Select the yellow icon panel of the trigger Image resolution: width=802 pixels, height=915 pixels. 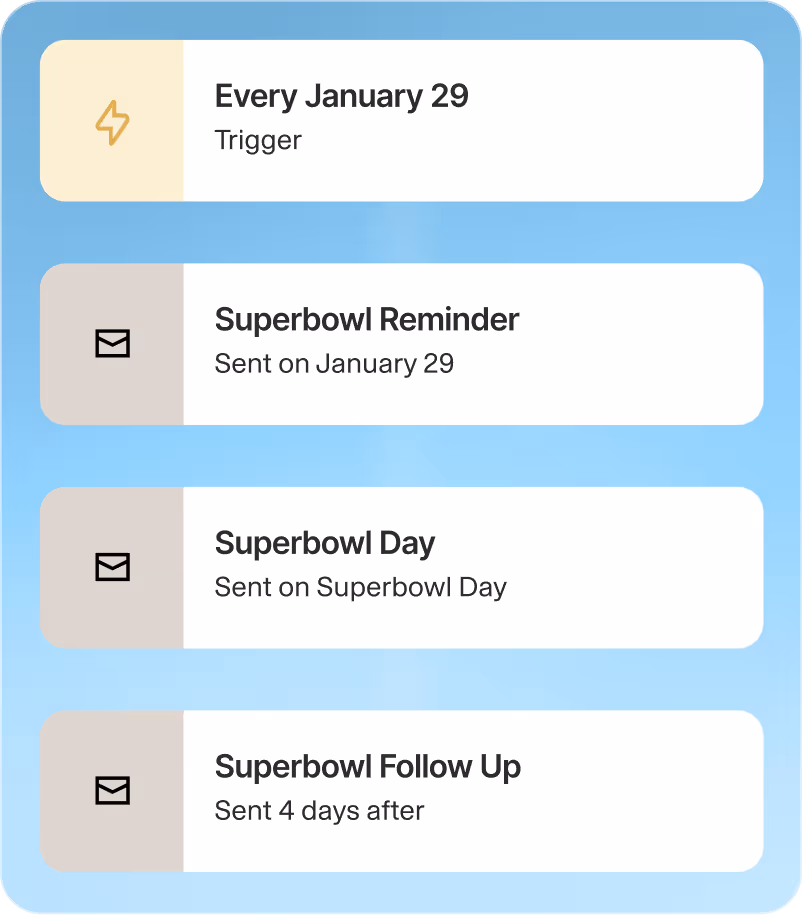pos(111,120)
